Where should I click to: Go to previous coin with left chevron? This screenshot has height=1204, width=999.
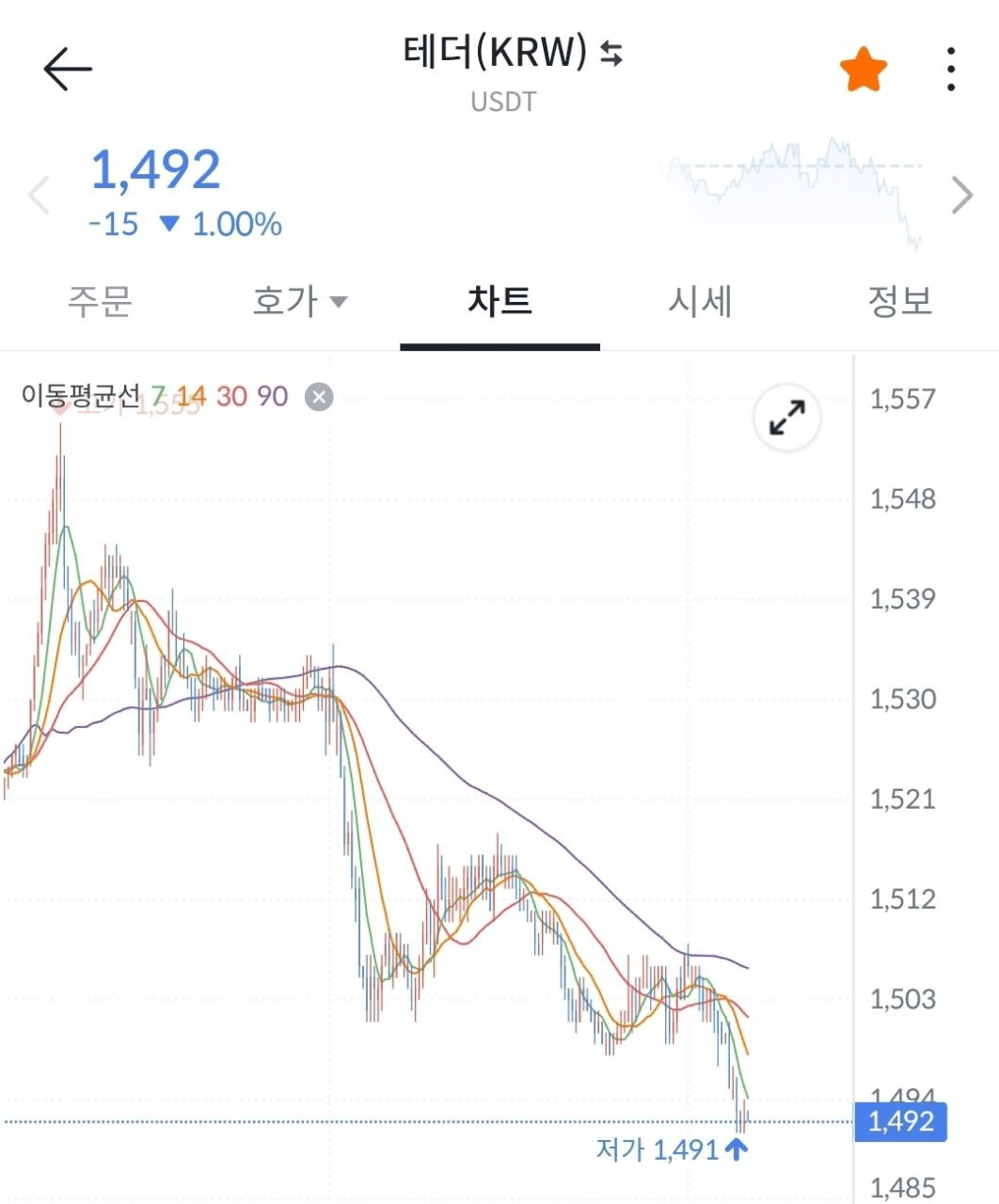tap(39, 196)
